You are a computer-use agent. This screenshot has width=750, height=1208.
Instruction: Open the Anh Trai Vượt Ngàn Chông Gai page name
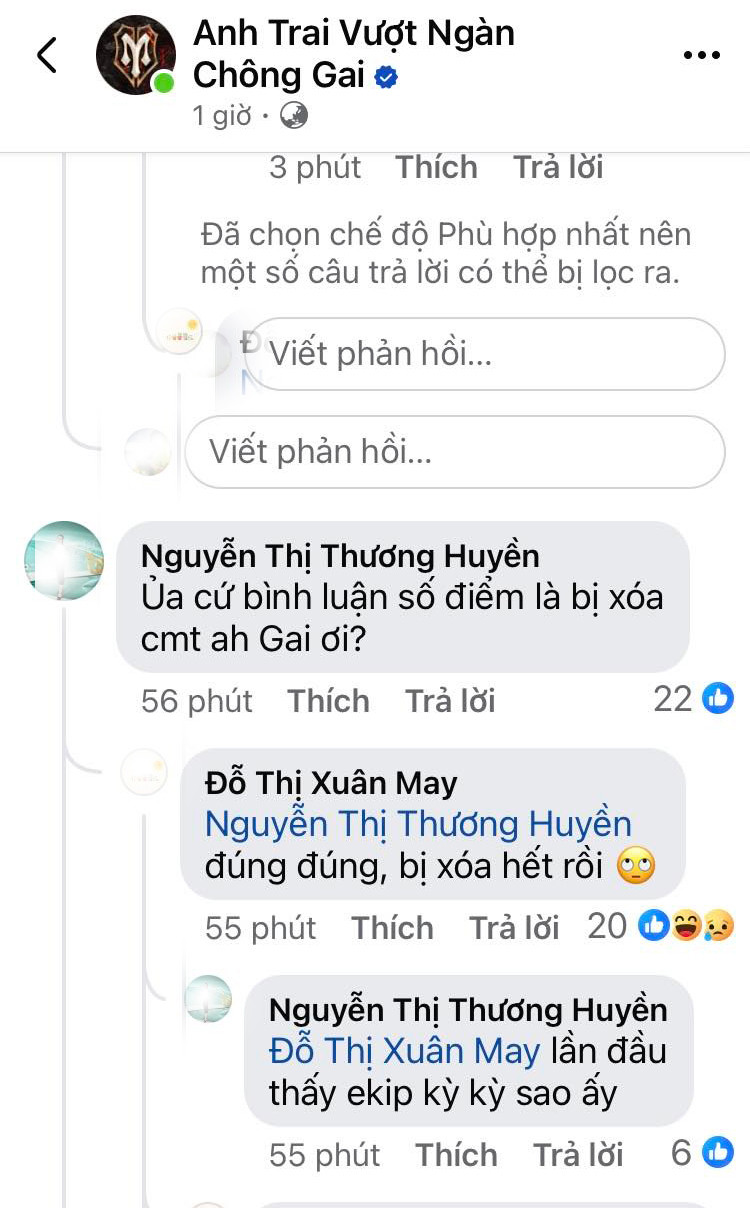click(x=357, y=51)
